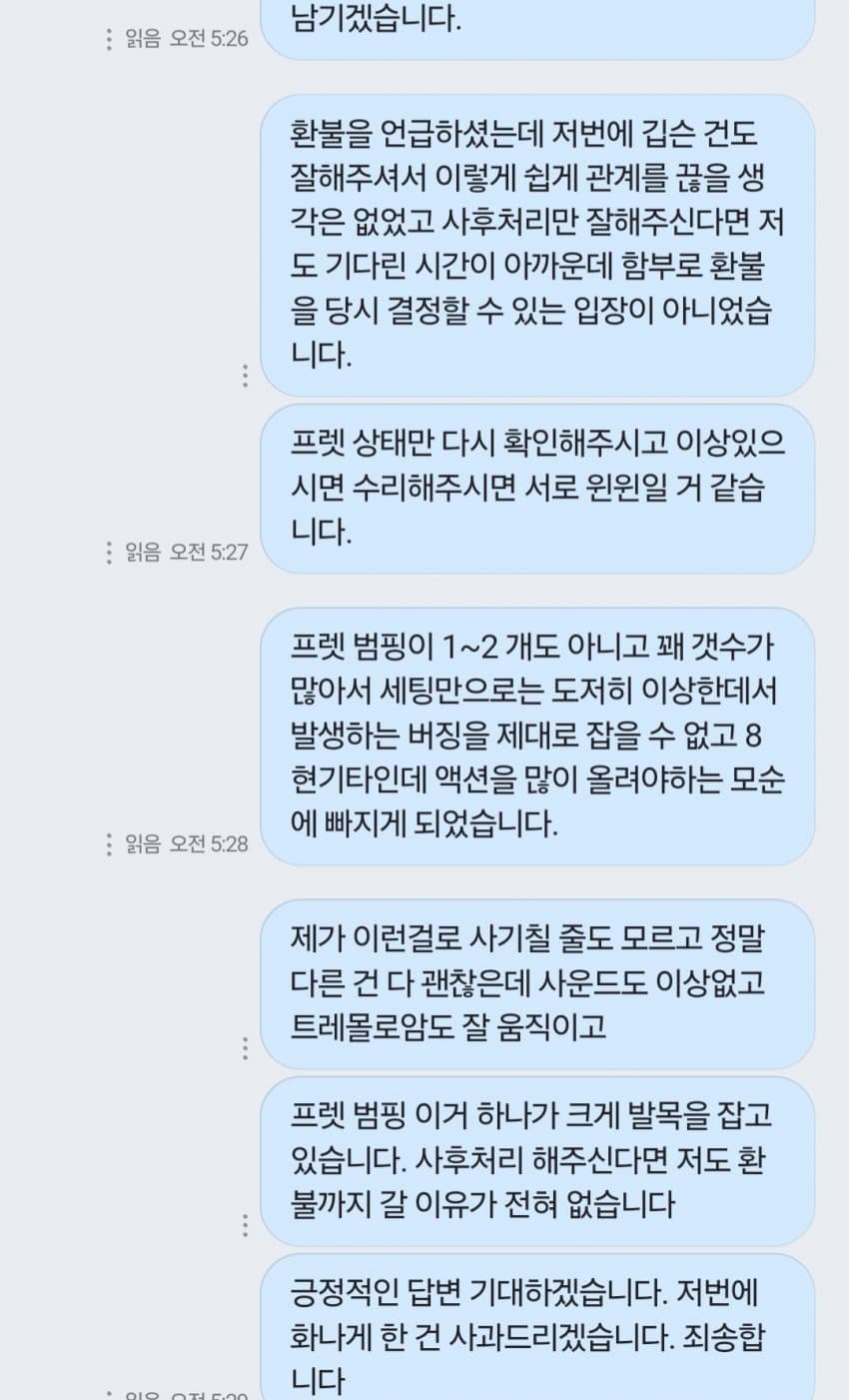Open the message menu beside '제가 이런걸로 사기칠'
The height and width of the screenshot is (1400, 849).
tap(245, 1048)
